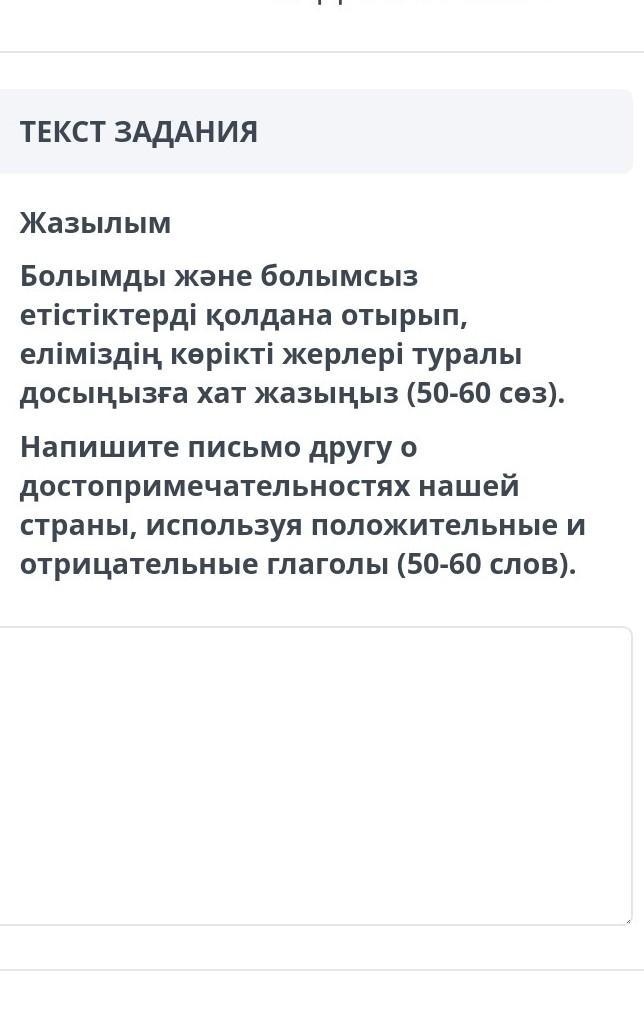Tap the empty answer text box
Screen dimensions: 644x1012
(x=316, y=776)
